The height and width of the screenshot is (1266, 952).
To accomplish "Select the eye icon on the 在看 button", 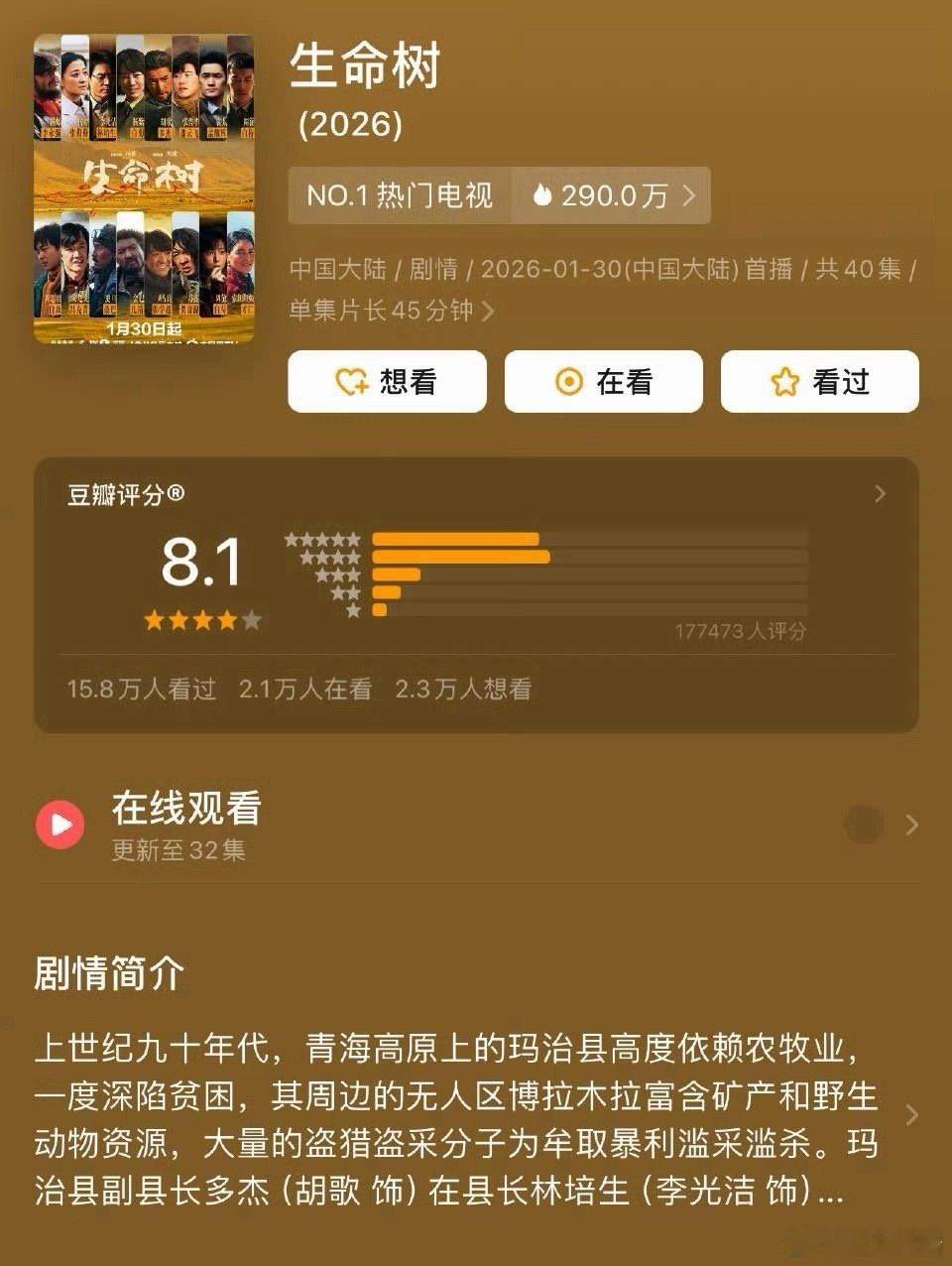I will coord(569,381).
